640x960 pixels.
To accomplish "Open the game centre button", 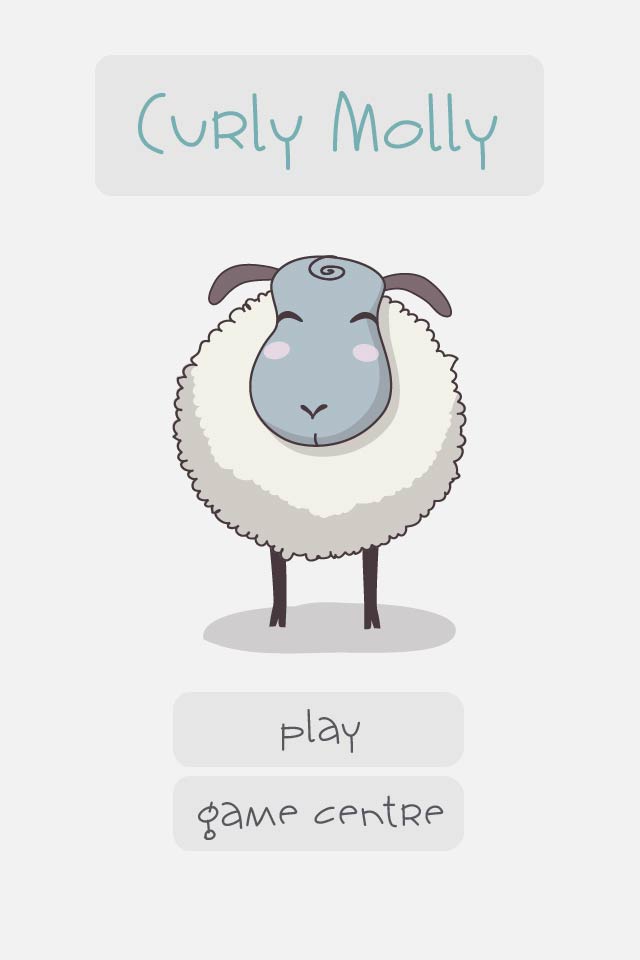I will pyautogui.click(x=318, y=814).
